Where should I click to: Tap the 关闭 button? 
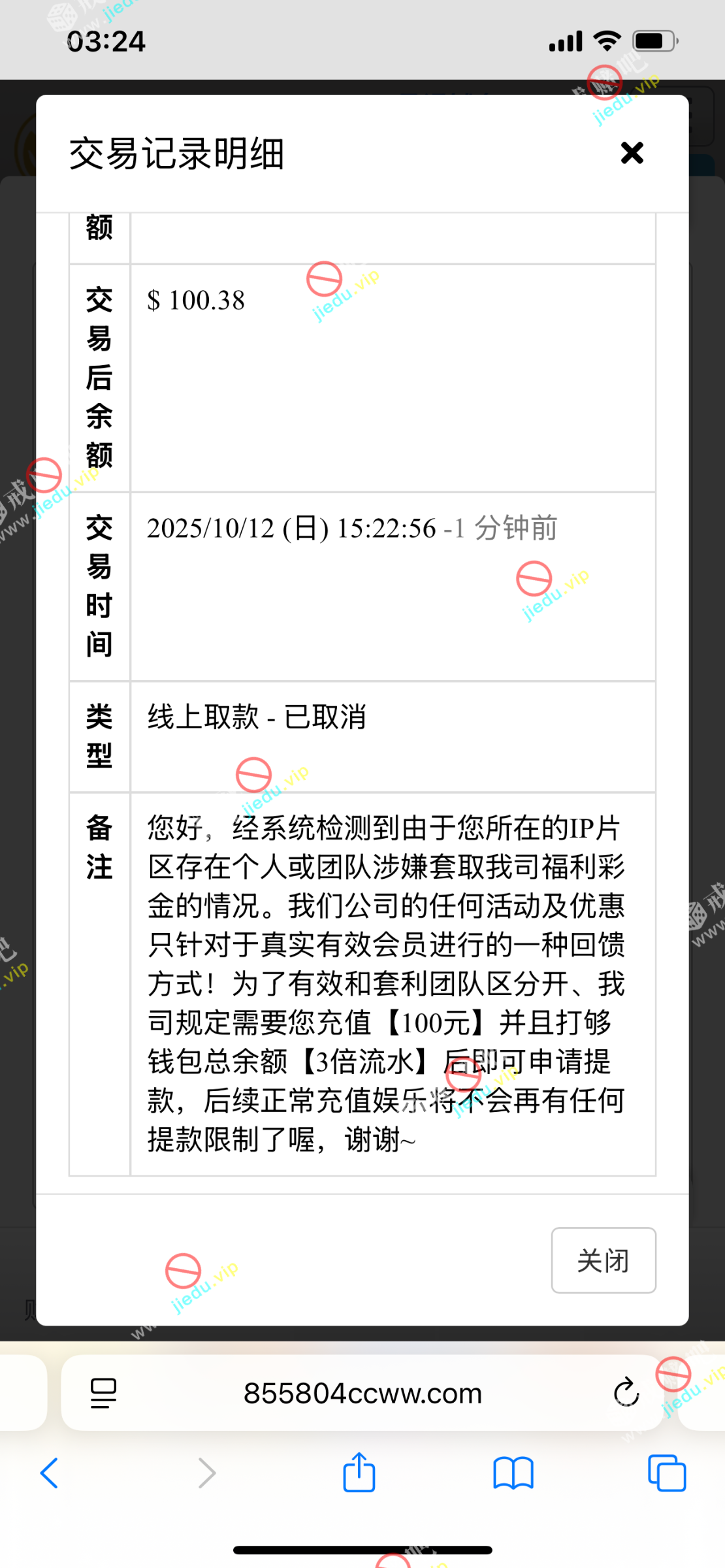[603, 1260]
